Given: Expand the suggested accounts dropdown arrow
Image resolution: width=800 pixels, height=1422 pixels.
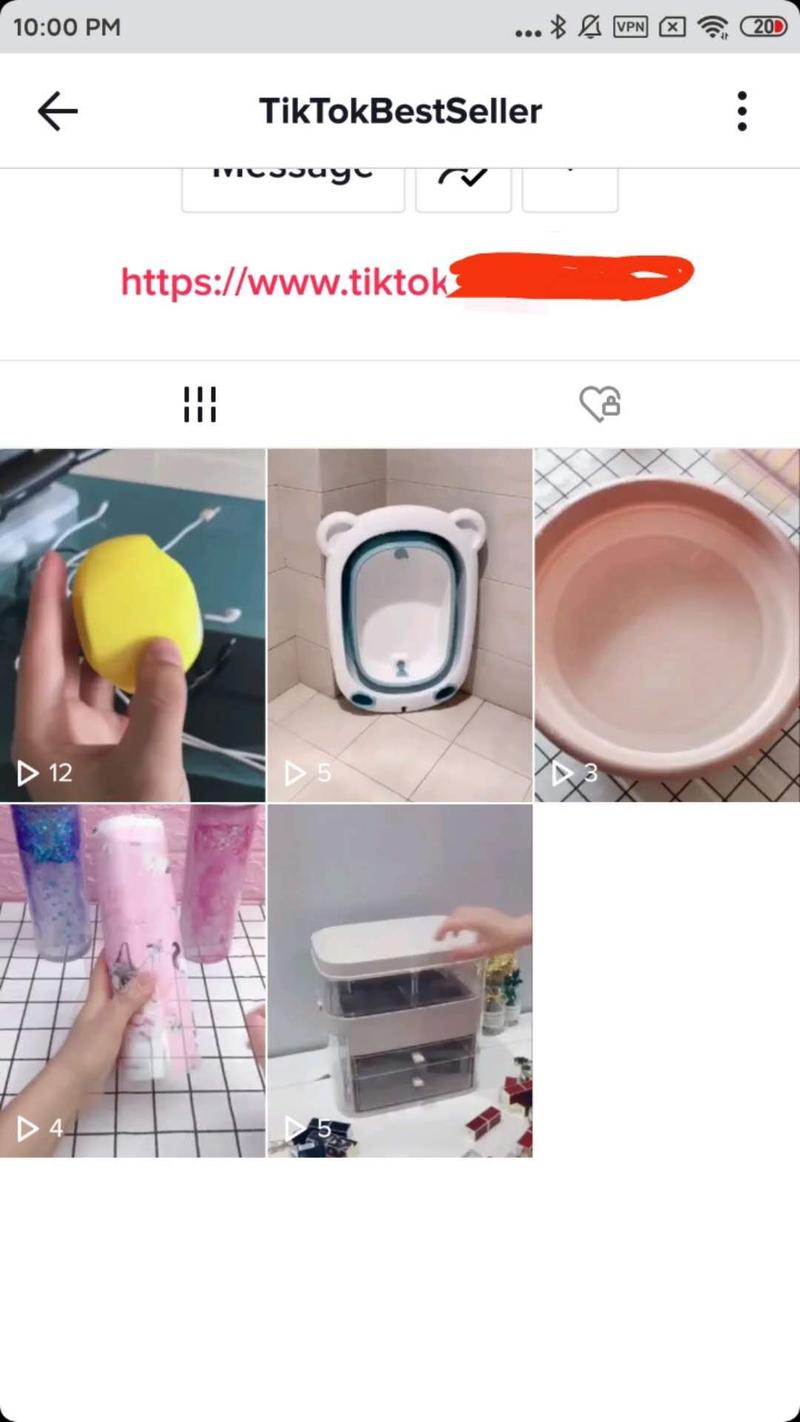Looking at the screenshot, I should tap(570, 188).
